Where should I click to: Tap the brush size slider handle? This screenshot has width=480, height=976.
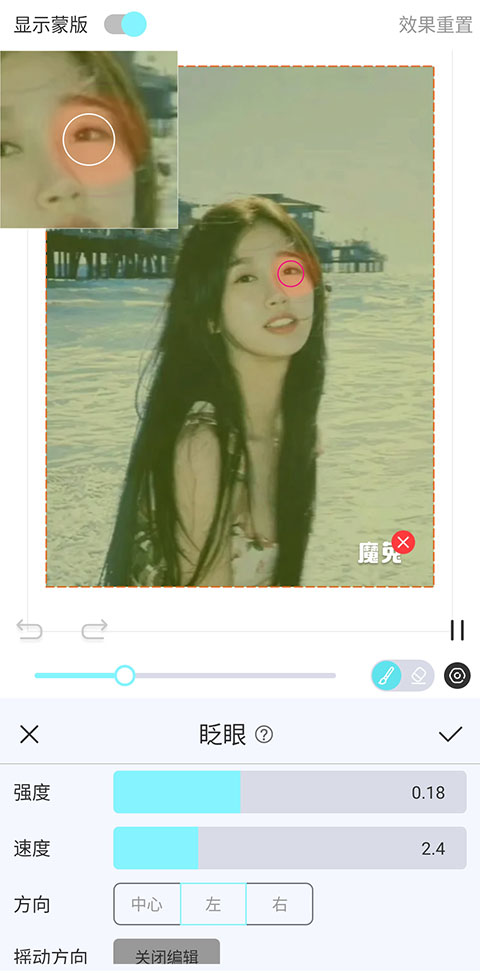[125, 675]
